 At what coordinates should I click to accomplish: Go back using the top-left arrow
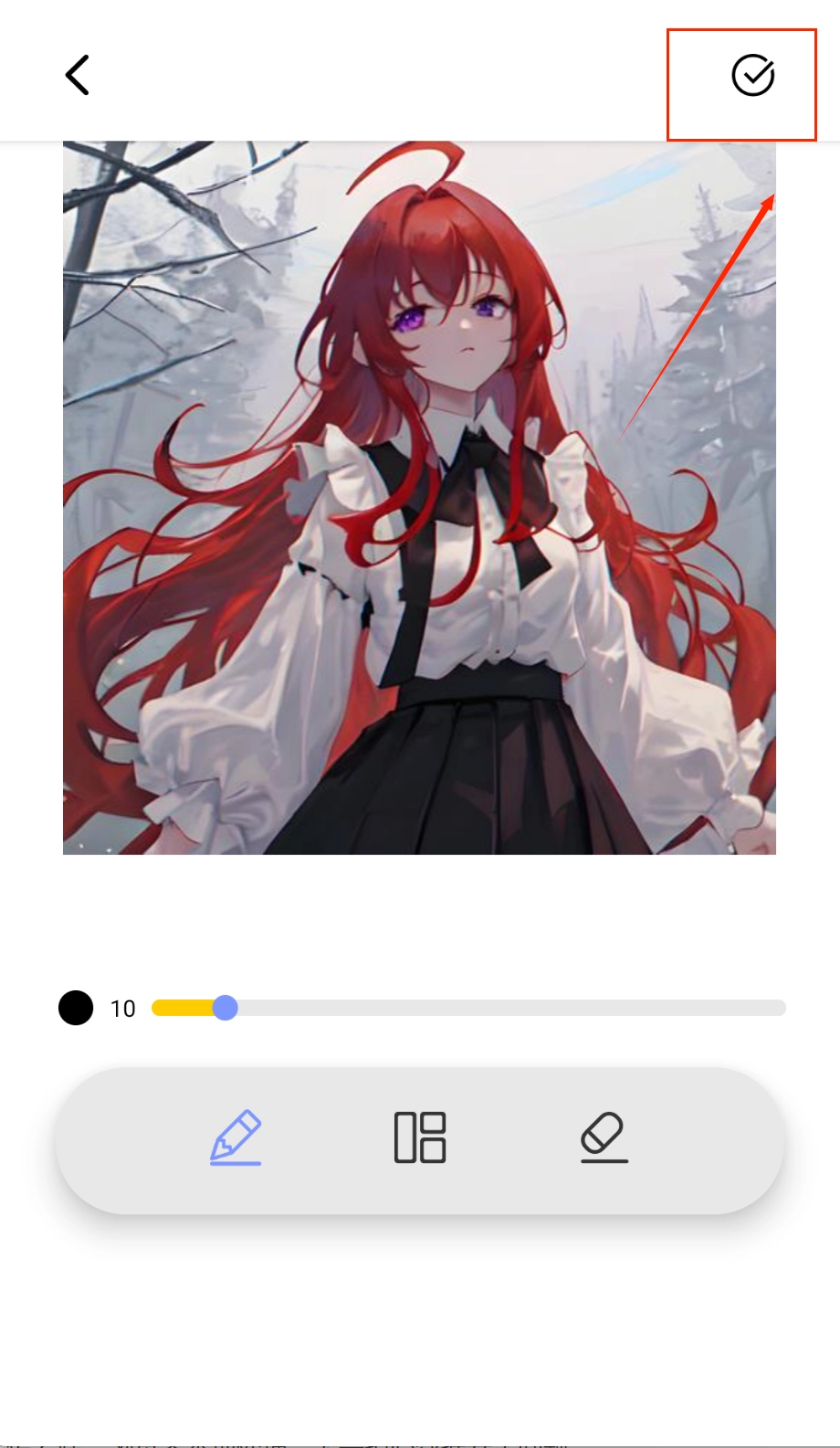point(78,75)
